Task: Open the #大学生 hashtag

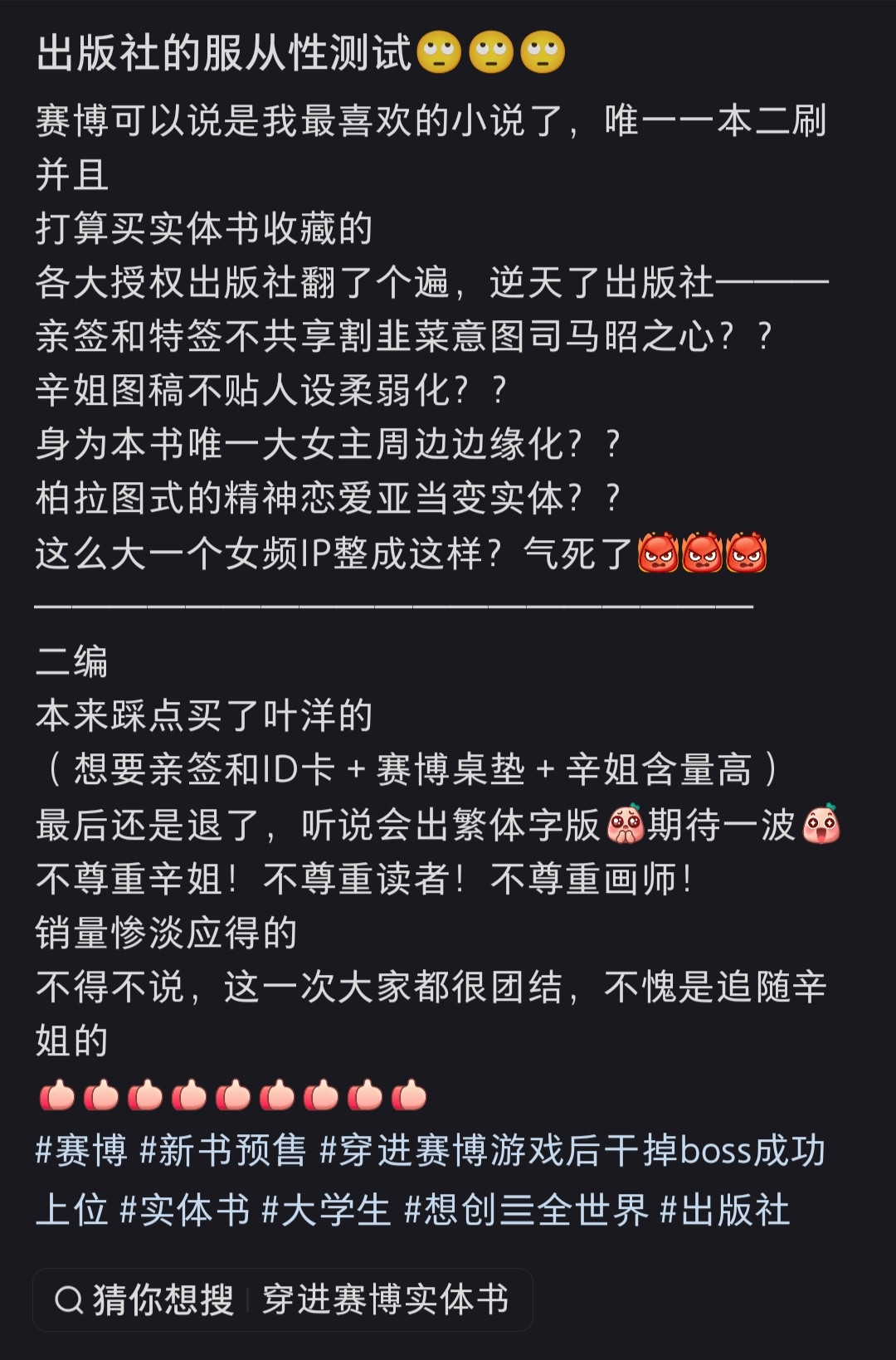Action: click(327, 1210)
